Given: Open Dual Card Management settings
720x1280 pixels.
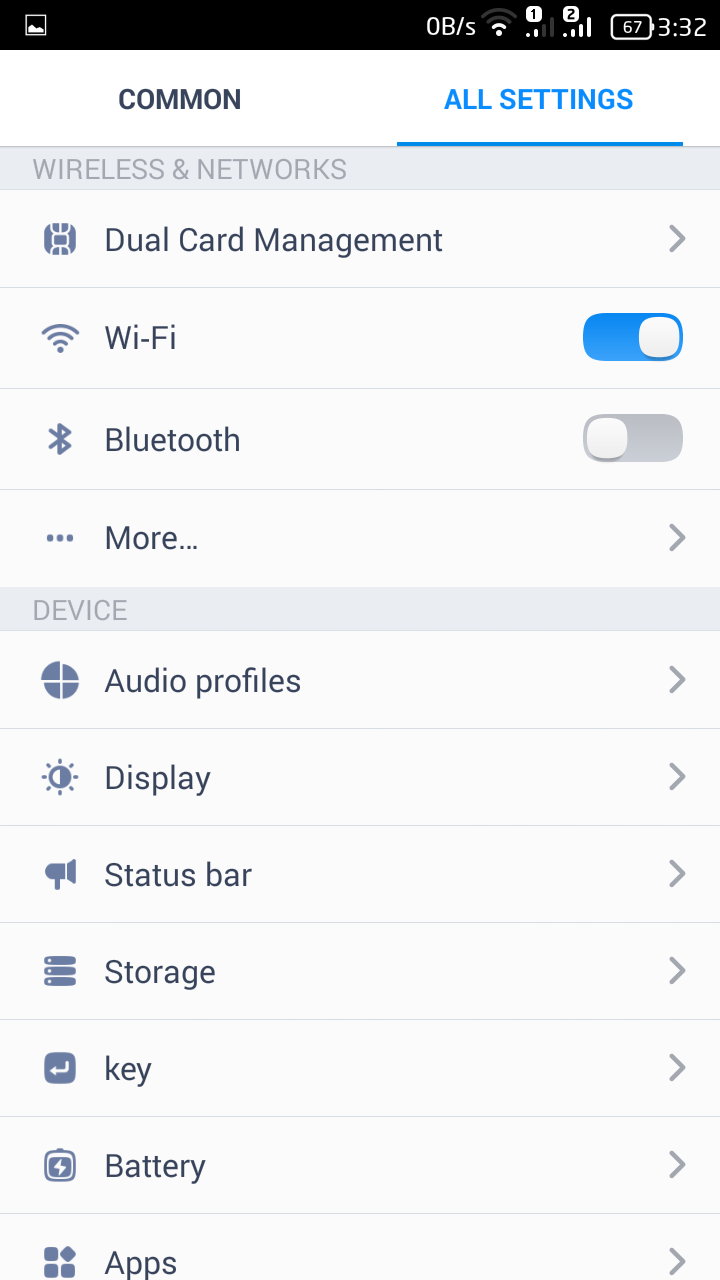Looking at the screenshot, I should 360,240.
